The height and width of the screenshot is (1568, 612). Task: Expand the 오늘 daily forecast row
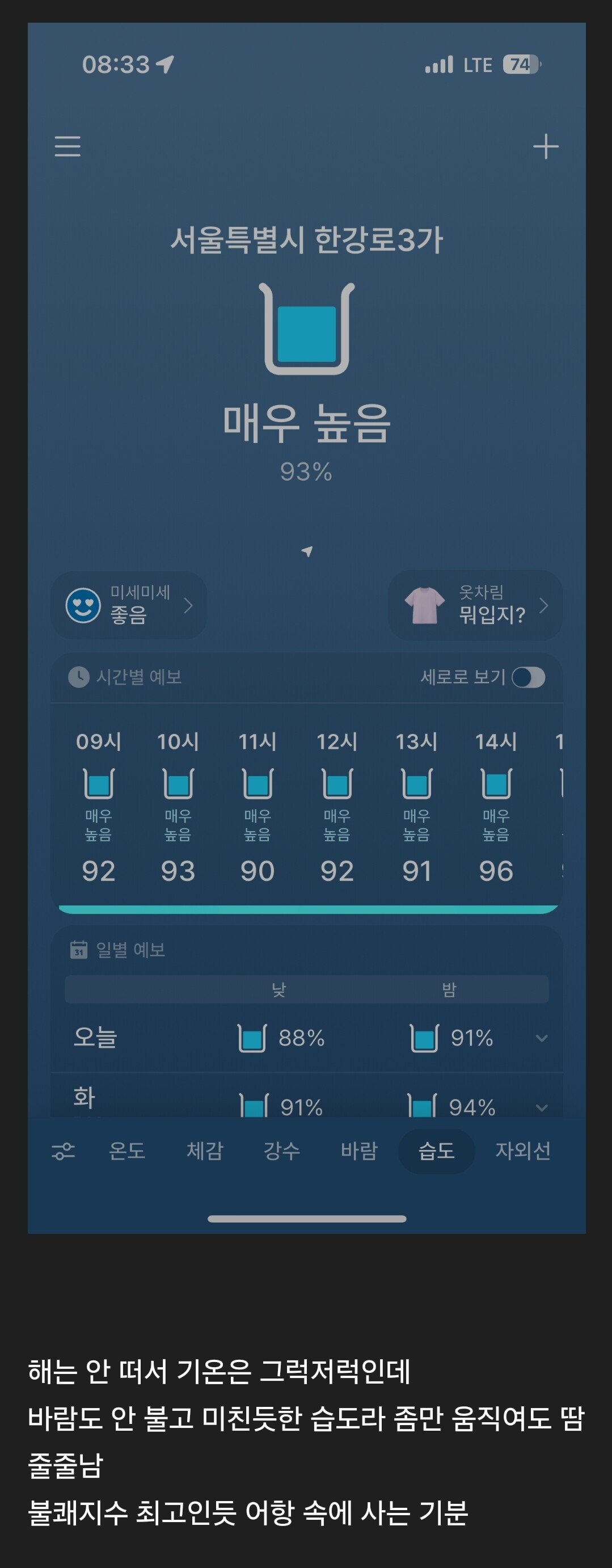click(542, 1038)
